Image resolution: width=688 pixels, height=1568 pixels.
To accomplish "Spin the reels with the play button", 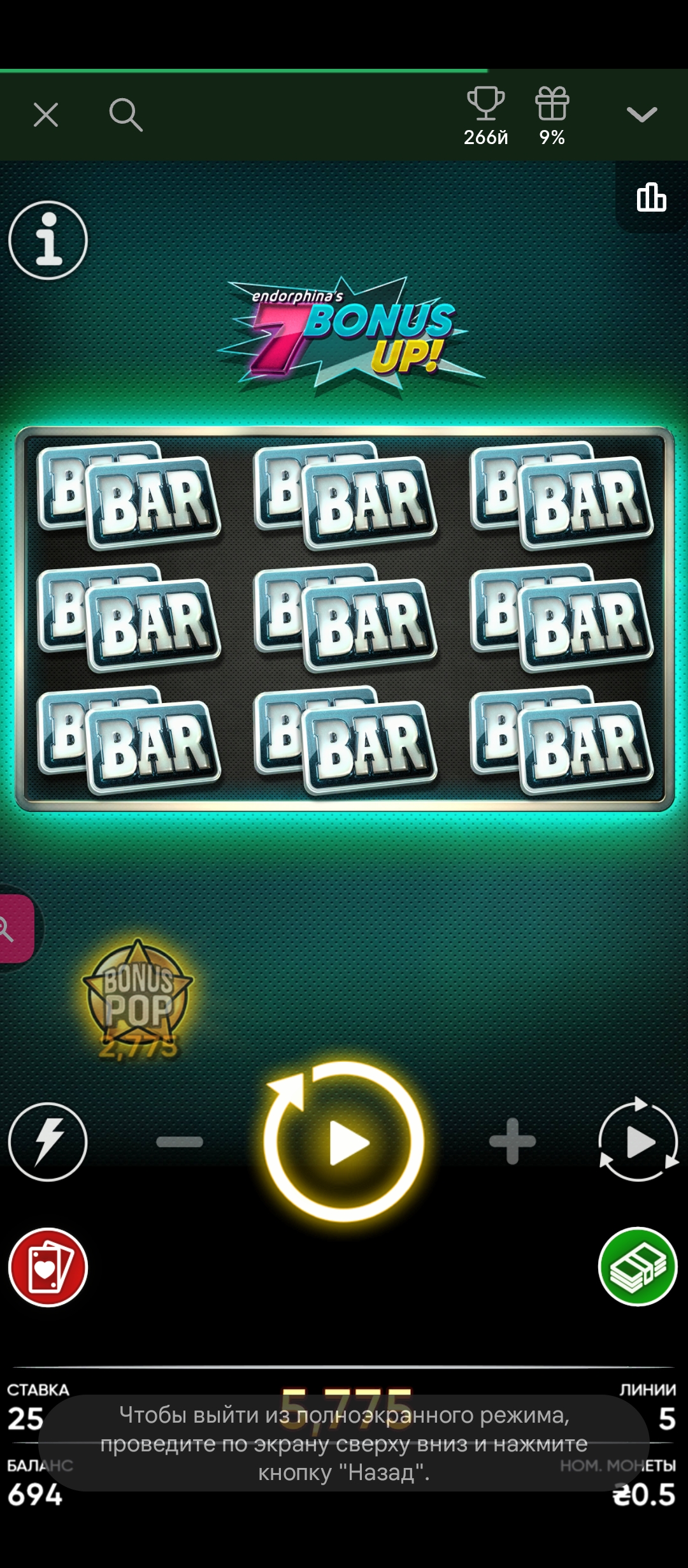I will pyautogui.click(x=344, y=1142).
